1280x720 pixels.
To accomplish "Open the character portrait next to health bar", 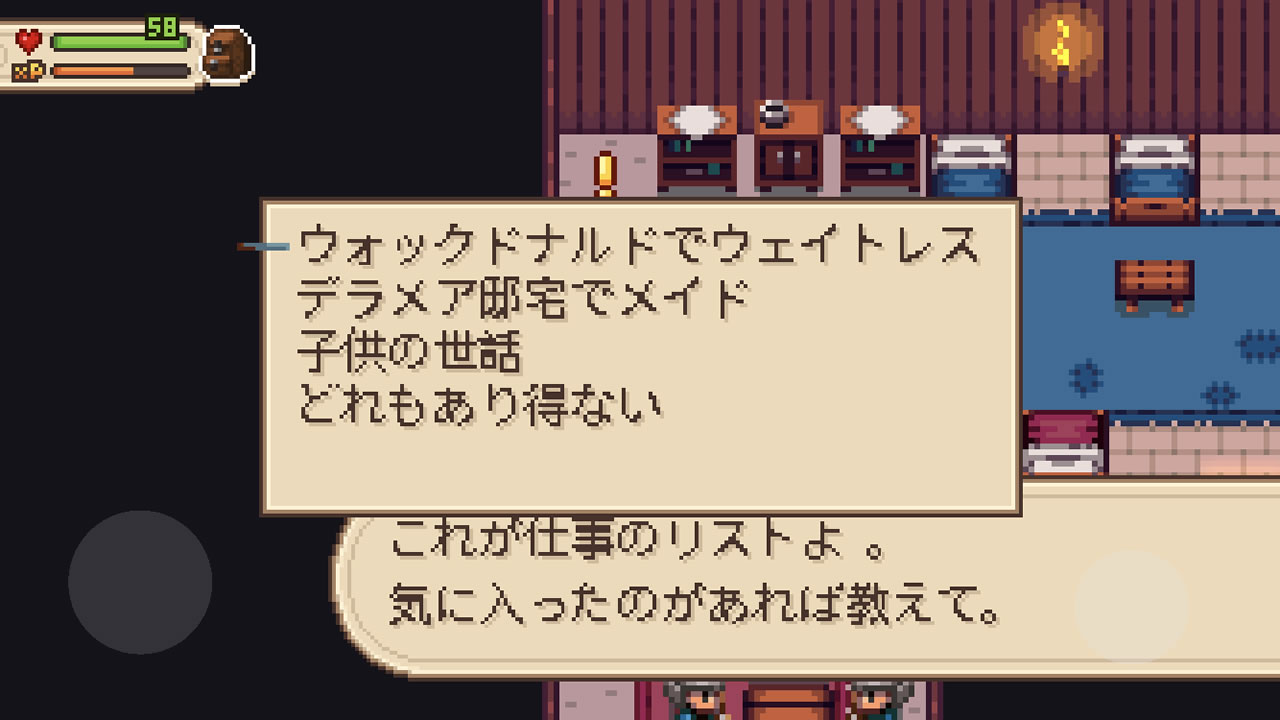I will pyautogui.click(x=228, y=53).
